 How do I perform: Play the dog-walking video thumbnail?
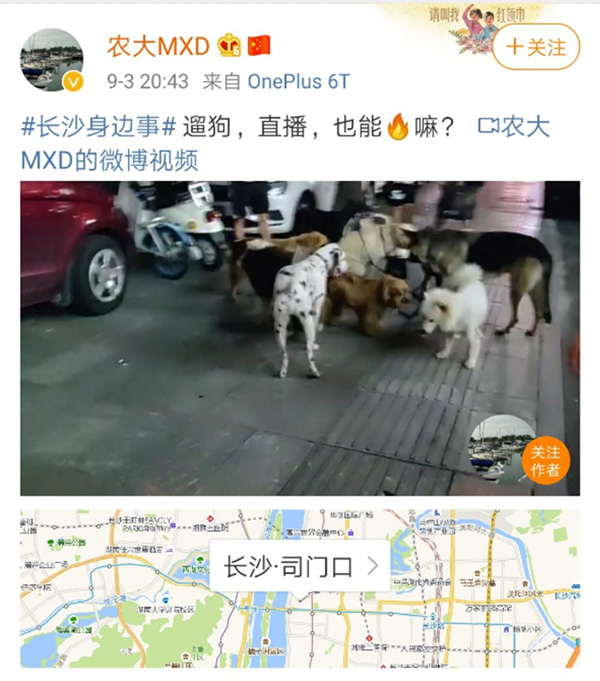click(x=300, y=338)
